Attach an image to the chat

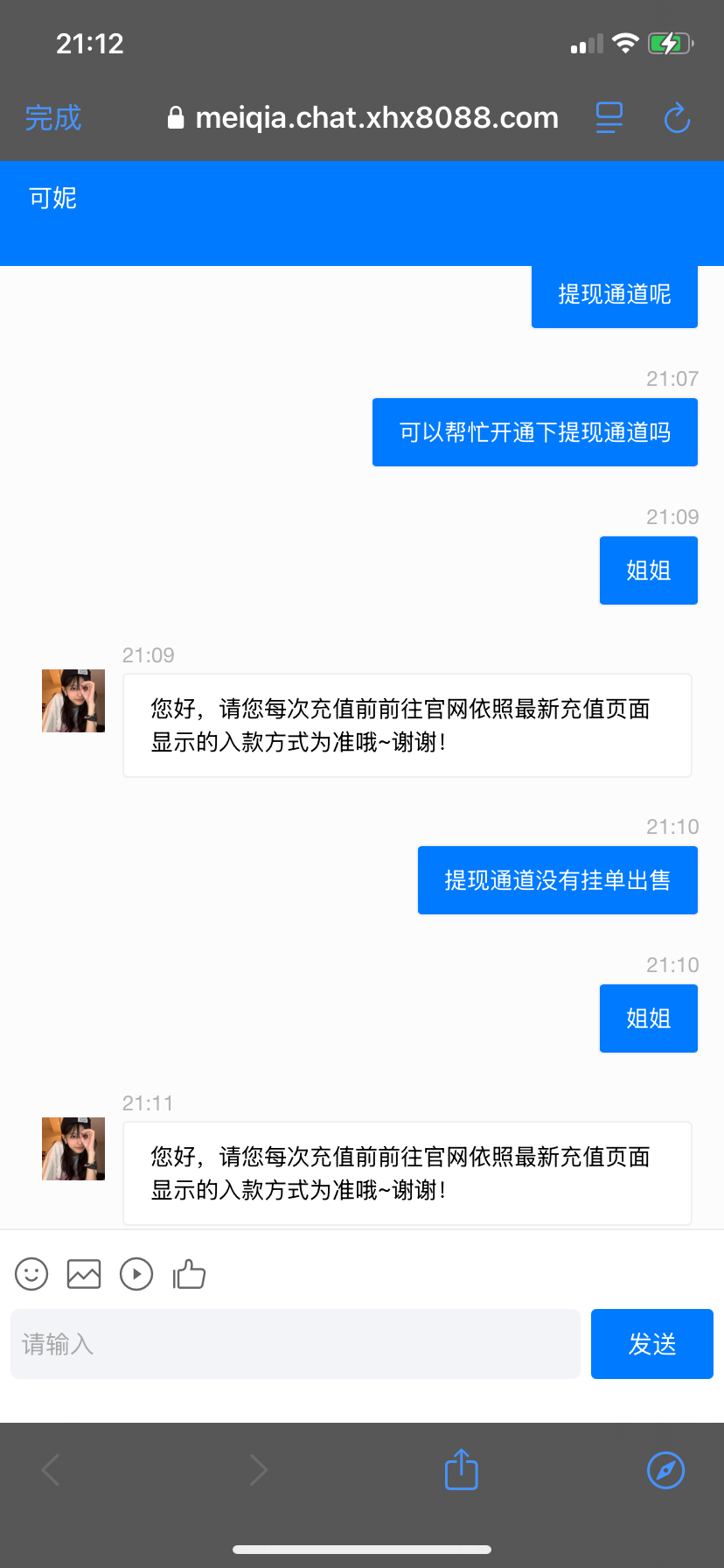pyautogui.click(x=84, y=1274)
